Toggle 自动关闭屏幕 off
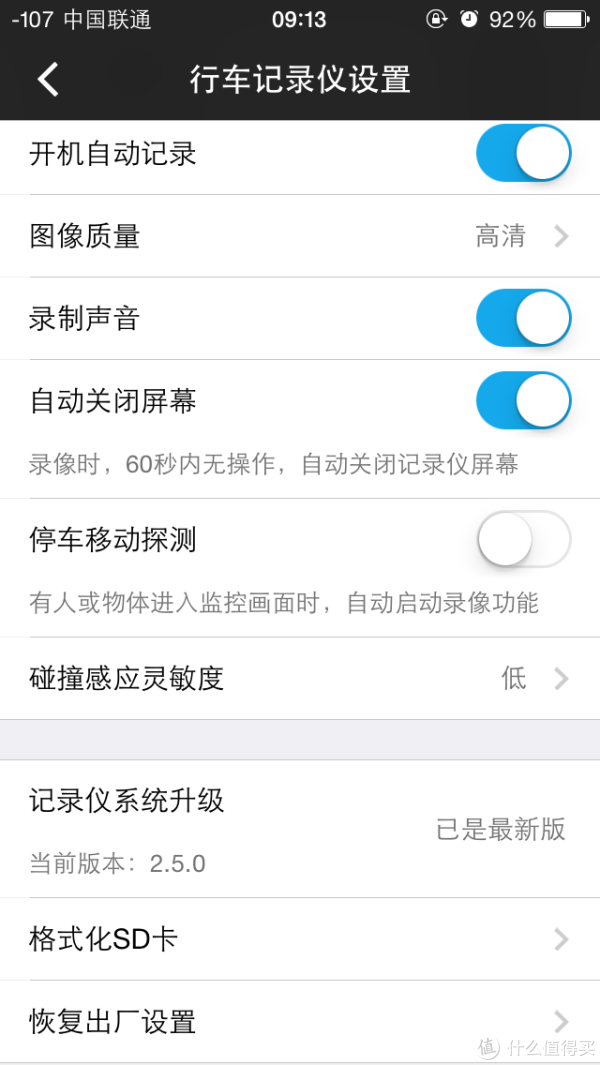Viewport: 600px width, 1065px height. pos(523,400)
